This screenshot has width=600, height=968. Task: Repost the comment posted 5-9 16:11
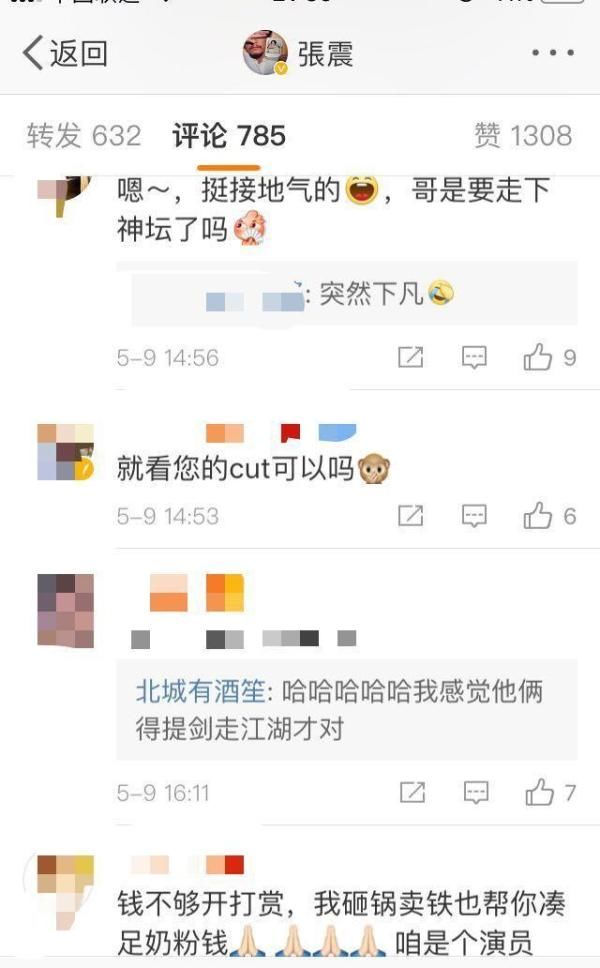point(411,793)
